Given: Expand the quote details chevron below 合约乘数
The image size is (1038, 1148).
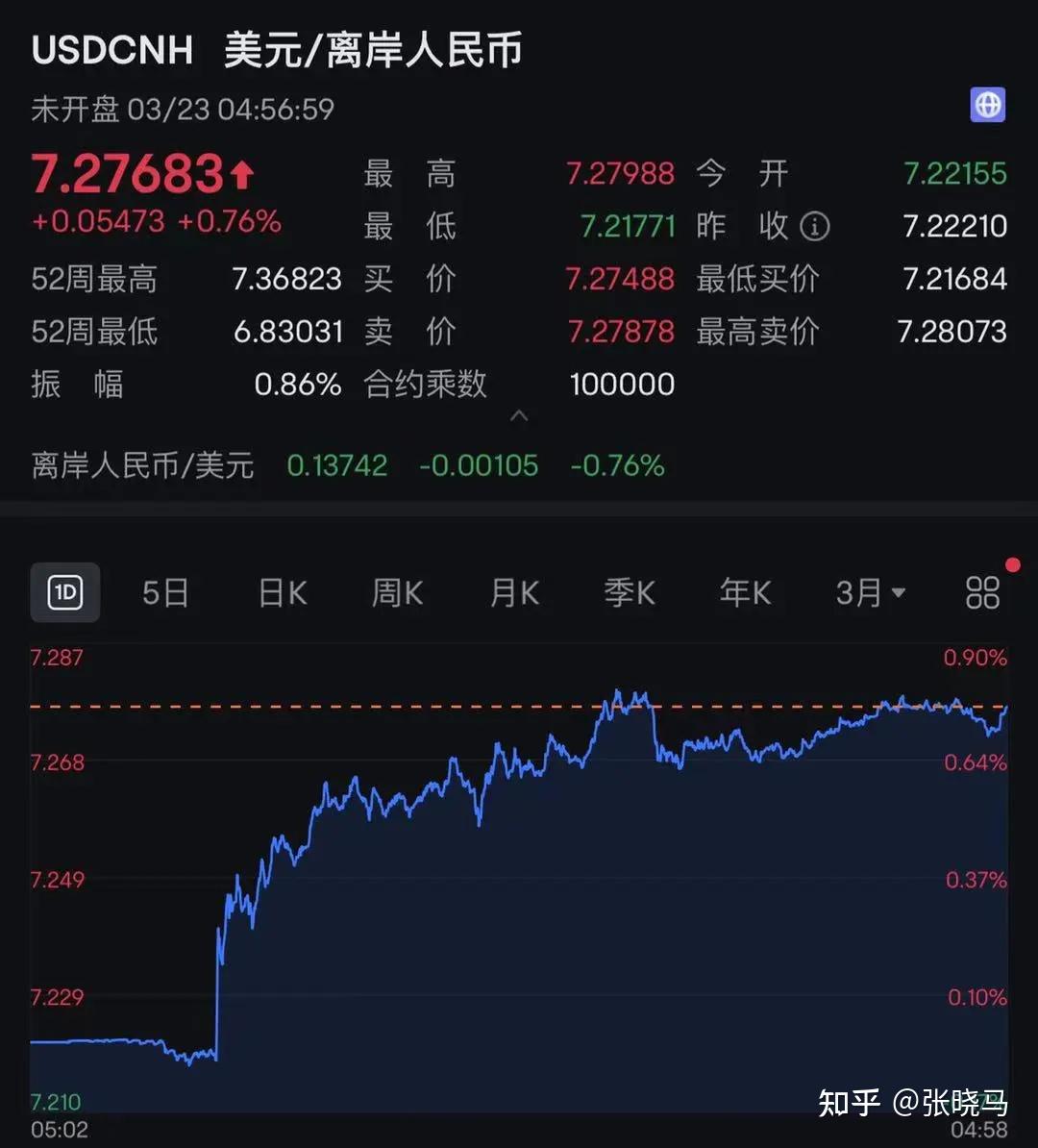Looking at the screenshot, I should pyautogui.click(x=519, y=416).
